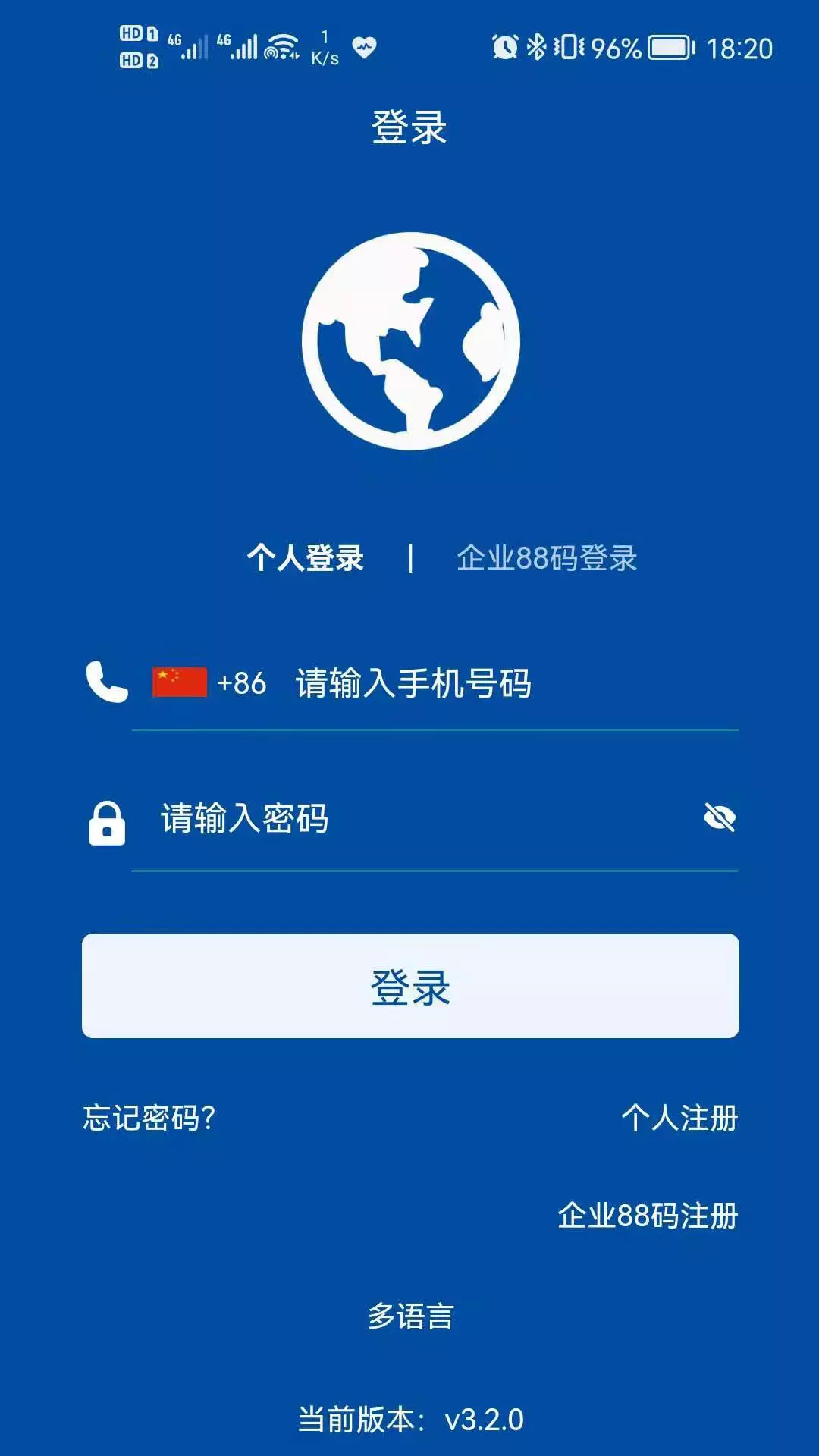Viewport: 819px width, 1456px height.
Task: Select the 个人登录 tab
Action: pyautogui.click(x=305, y=558)
